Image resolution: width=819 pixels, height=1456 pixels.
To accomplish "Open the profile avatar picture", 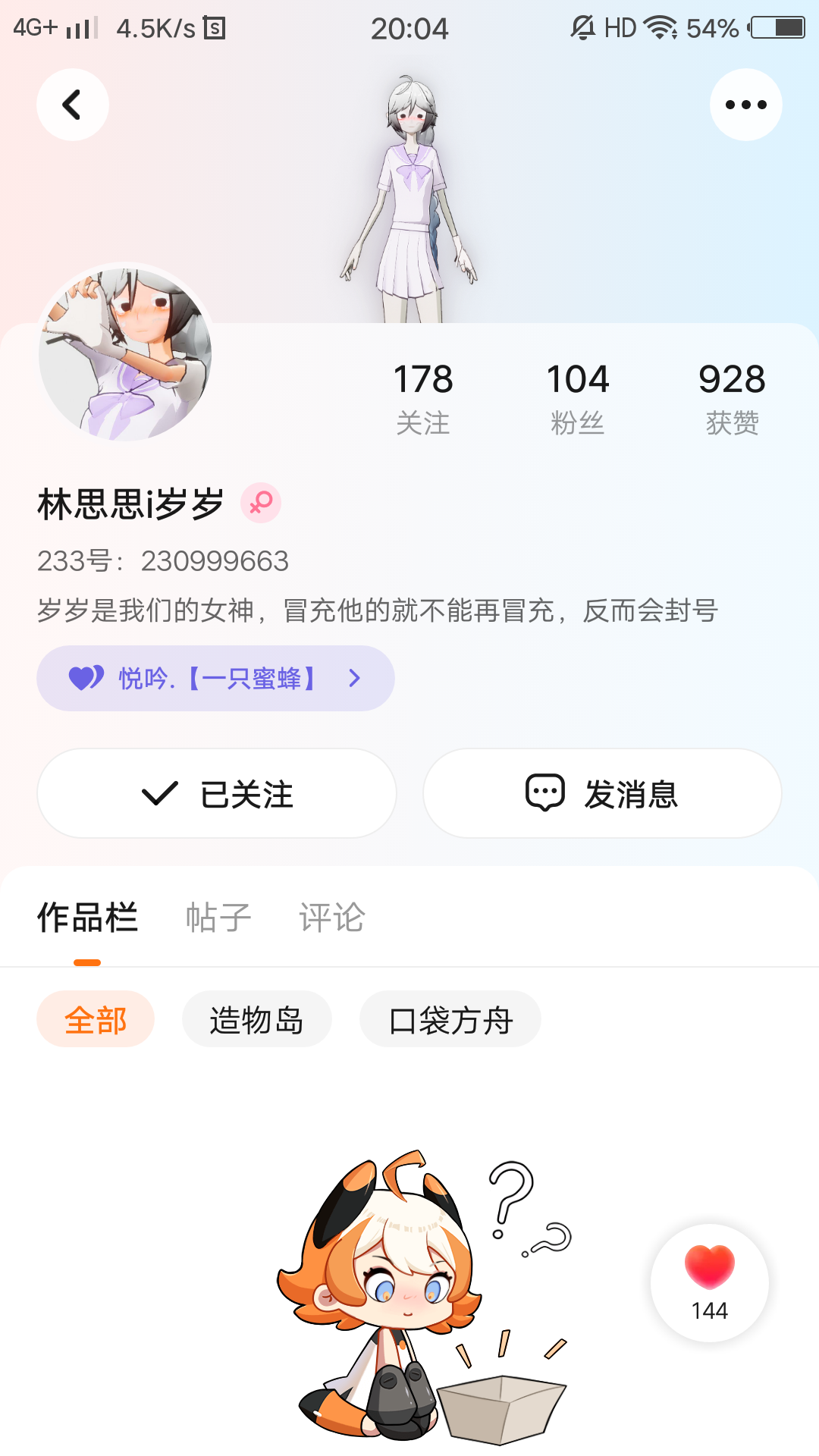I will tap(126, 353).
